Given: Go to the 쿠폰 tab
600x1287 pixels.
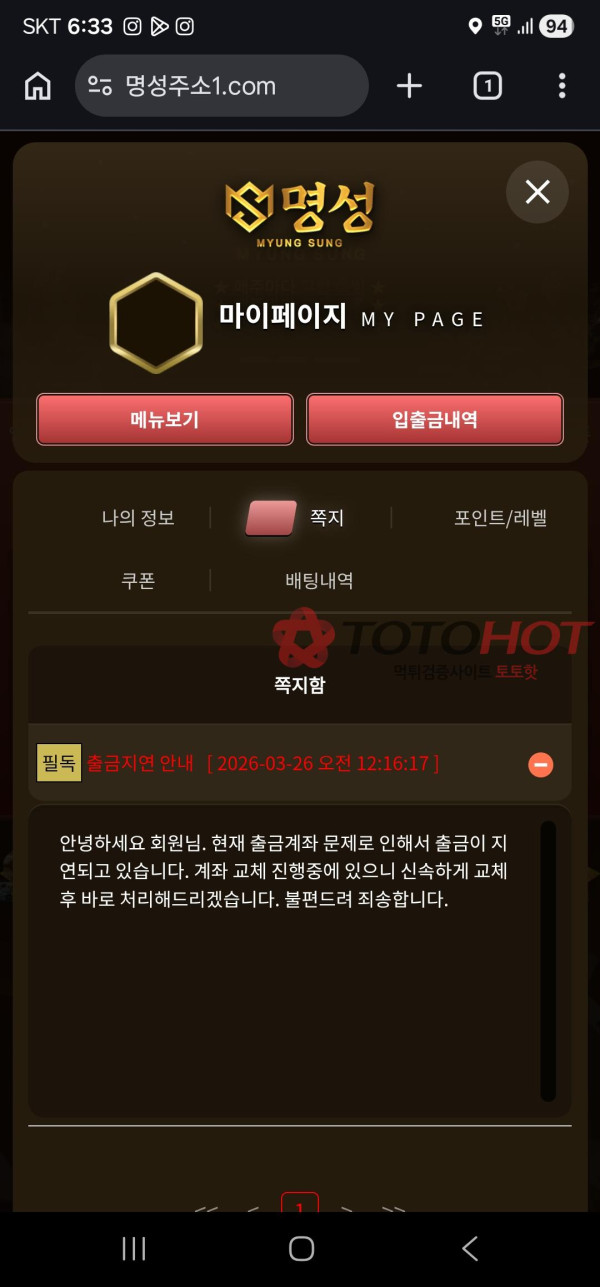Looking at the screenshot, I should pyautogui.click(x=138, y=581).
